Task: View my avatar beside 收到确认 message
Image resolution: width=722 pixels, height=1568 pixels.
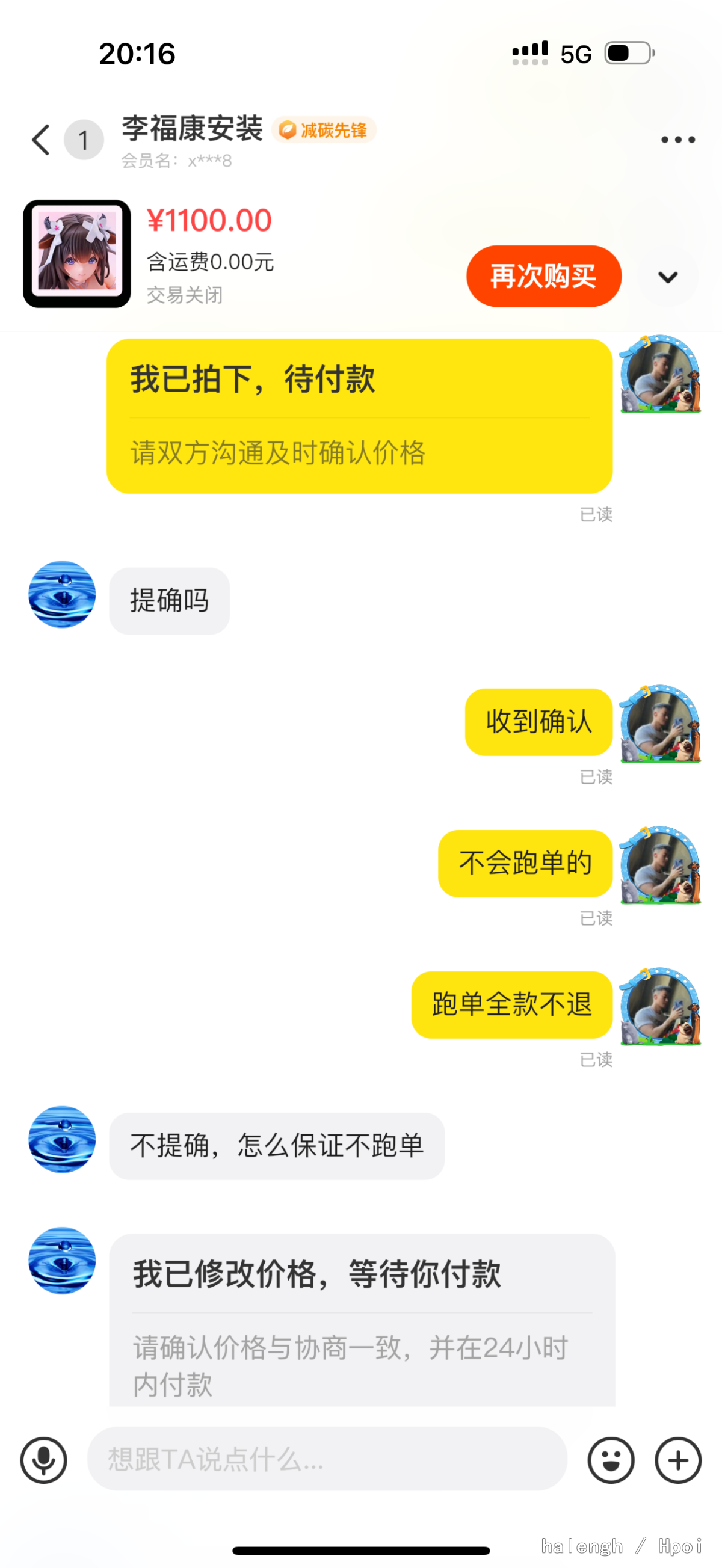Action: 659,724
